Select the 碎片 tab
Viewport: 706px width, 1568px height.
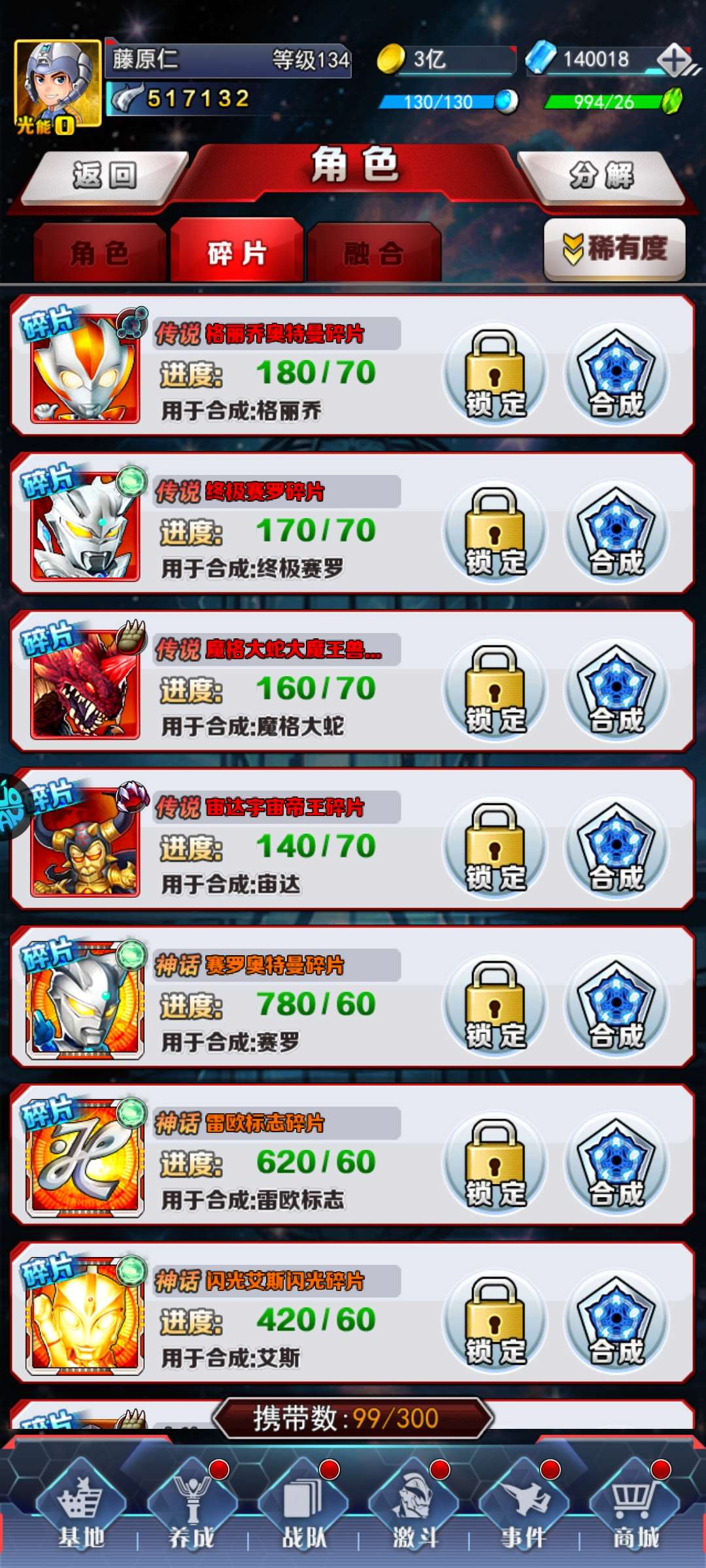point(237,253)
